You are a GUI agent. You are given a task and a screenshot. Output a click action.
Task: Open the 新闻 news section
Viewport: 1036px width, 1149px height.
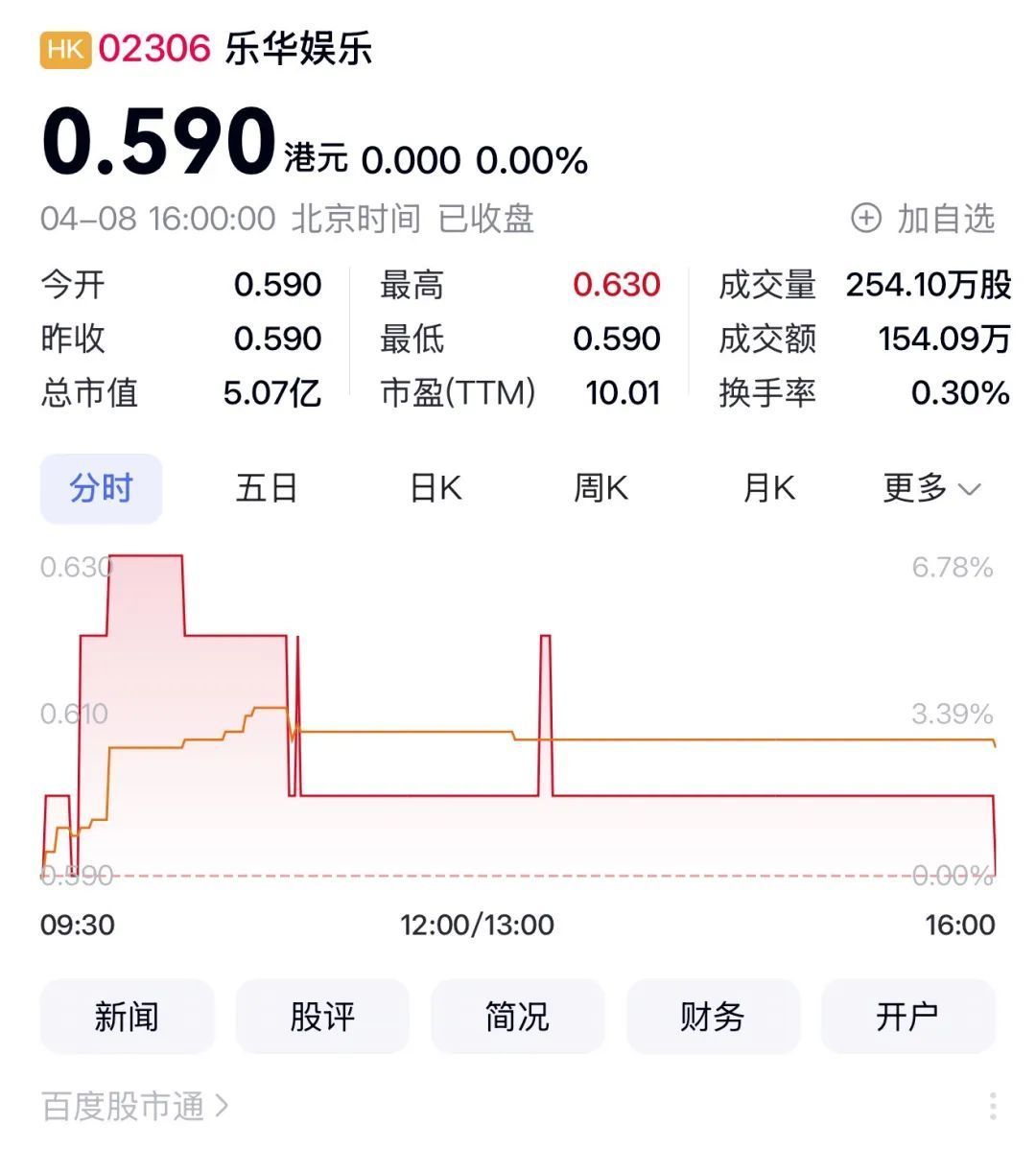(127, 1017)
